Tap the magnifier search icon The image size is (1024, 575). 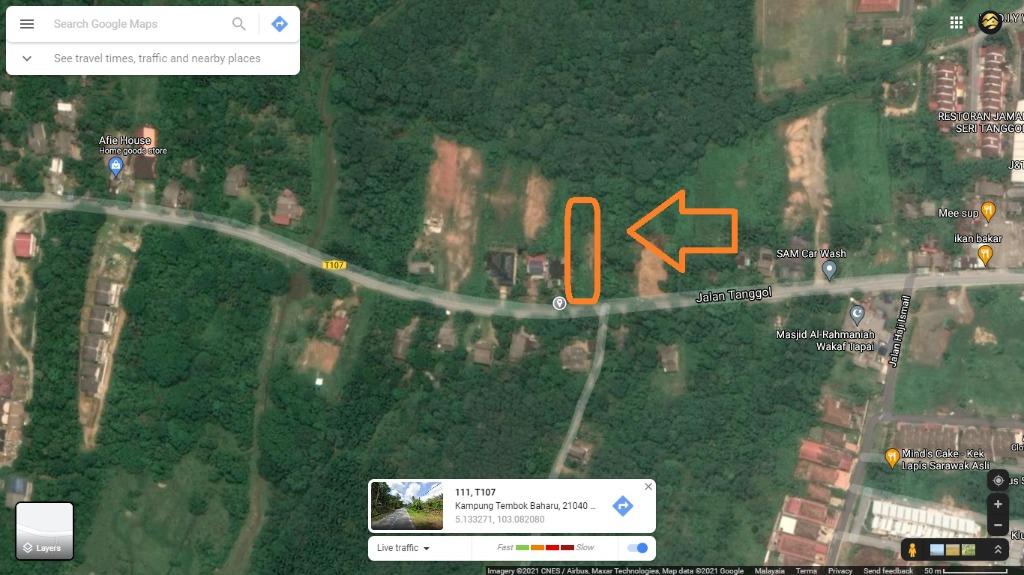[x=239, y=24]
